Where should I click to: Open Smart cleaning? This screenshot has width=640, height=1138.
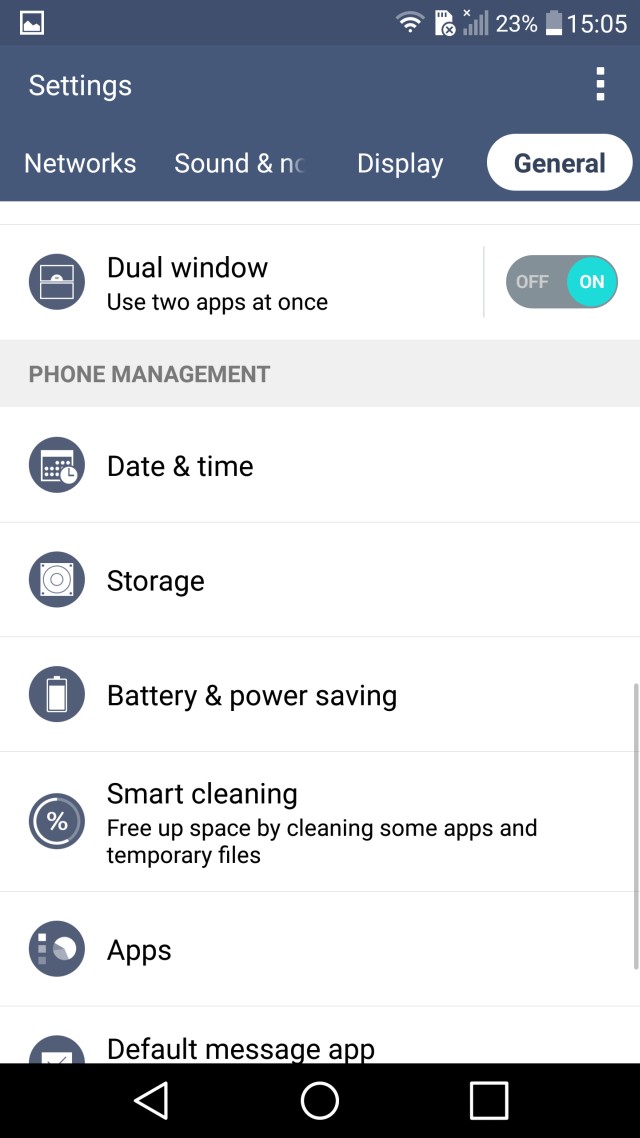[x=320, y=822]
